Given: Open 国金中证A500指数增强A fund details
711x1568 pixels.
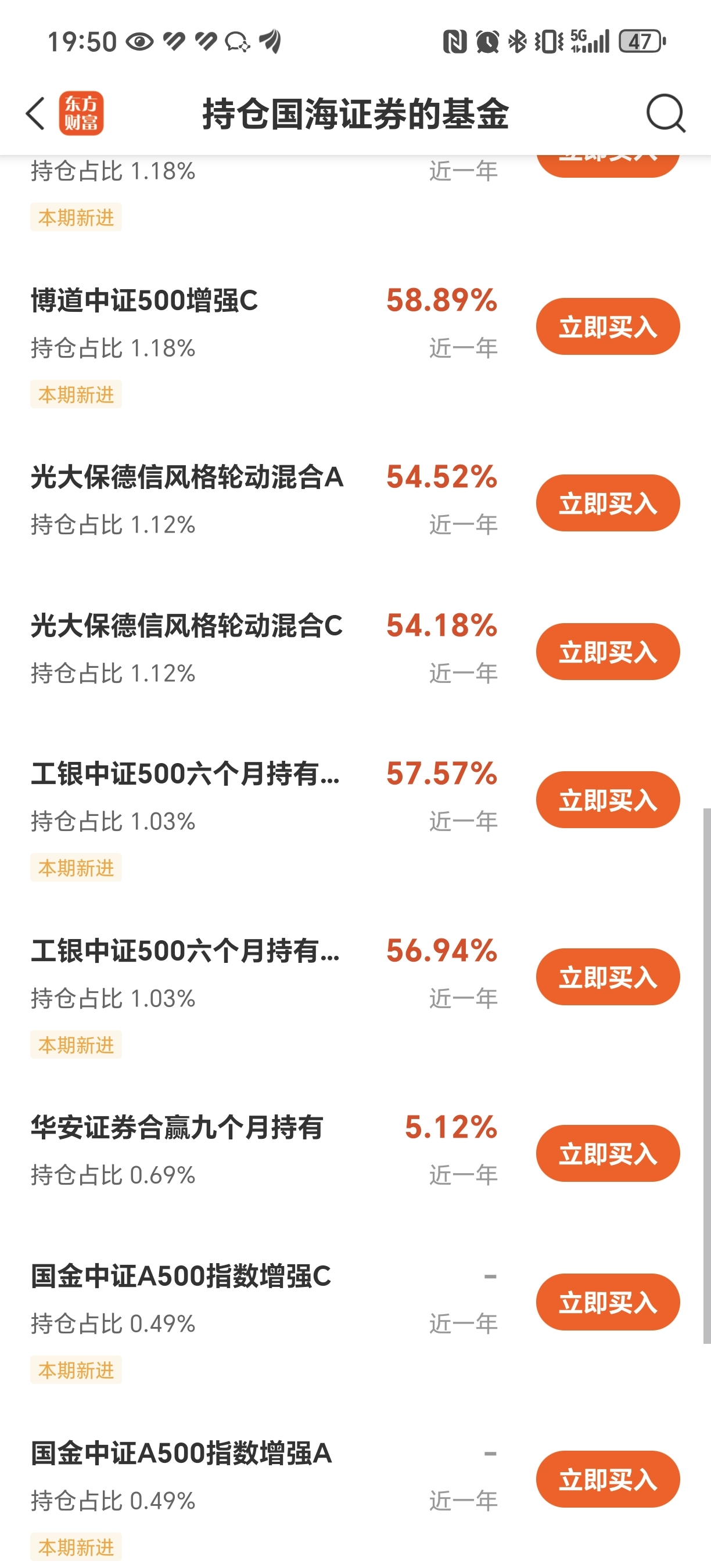Looking at the screenshot, I should click(x=181, y=1453).
